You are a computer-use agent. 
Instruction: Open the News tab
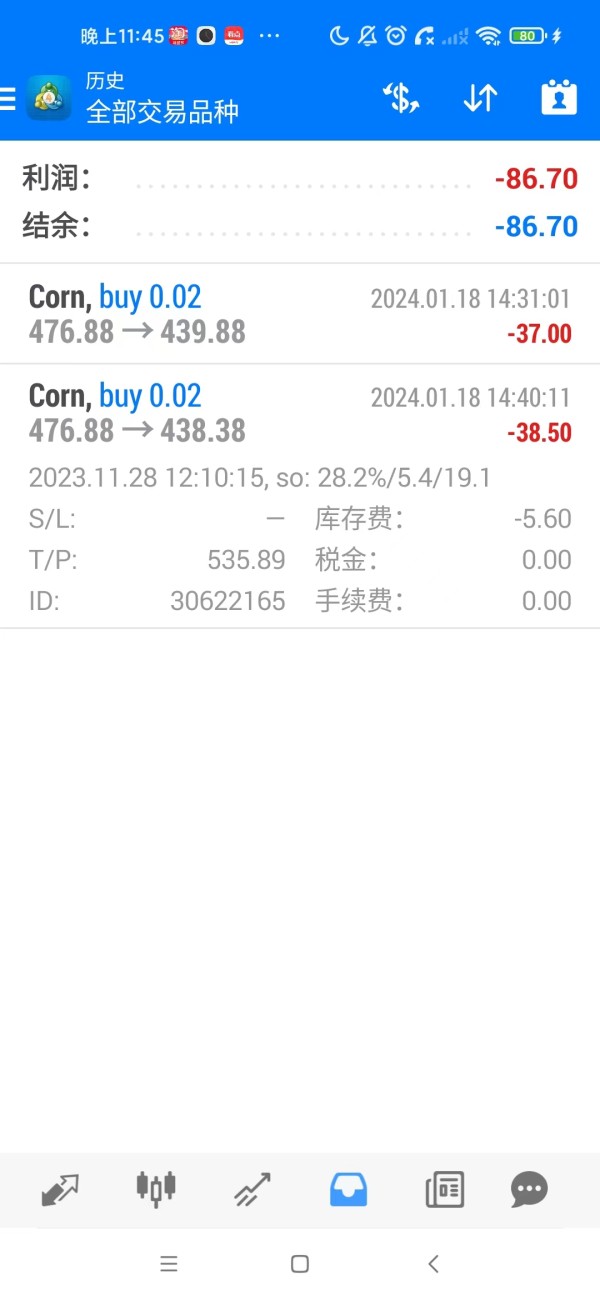click(444, 1189)
